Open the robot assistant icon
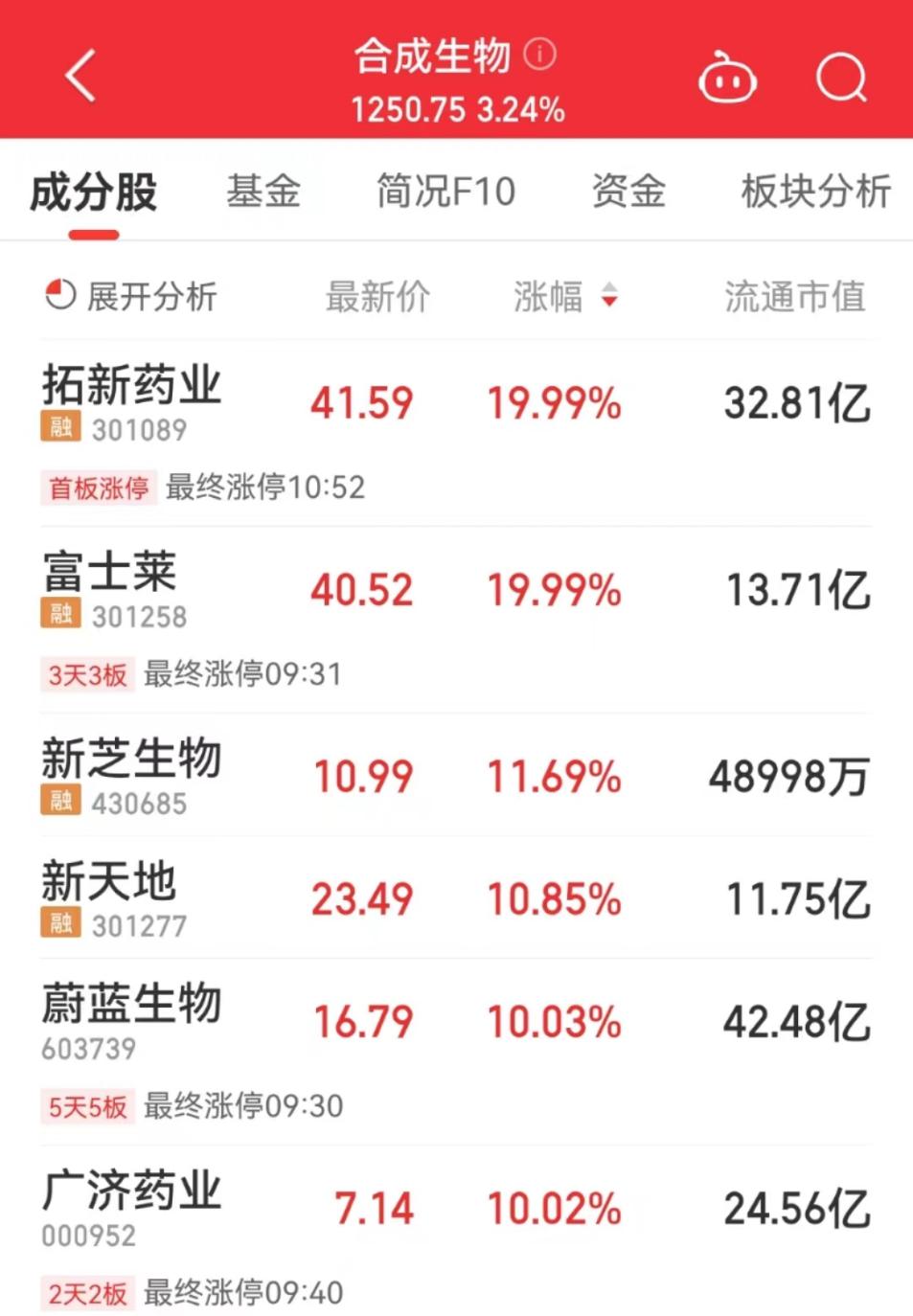Image resolution: width=913 pixels, height=1316 pixels. [727, 78]
